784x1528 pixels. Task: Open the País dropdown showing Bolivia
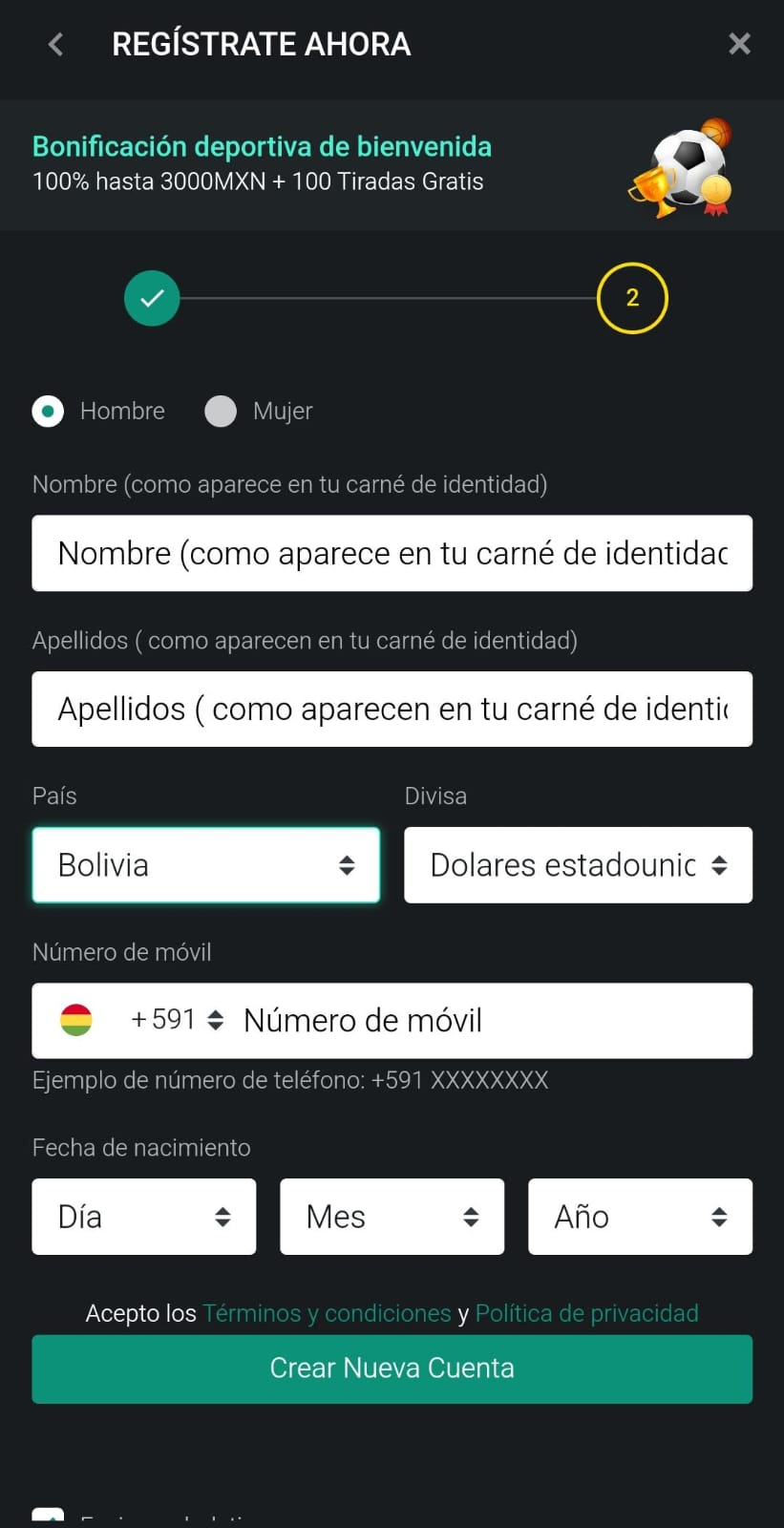tap(206, 865)
